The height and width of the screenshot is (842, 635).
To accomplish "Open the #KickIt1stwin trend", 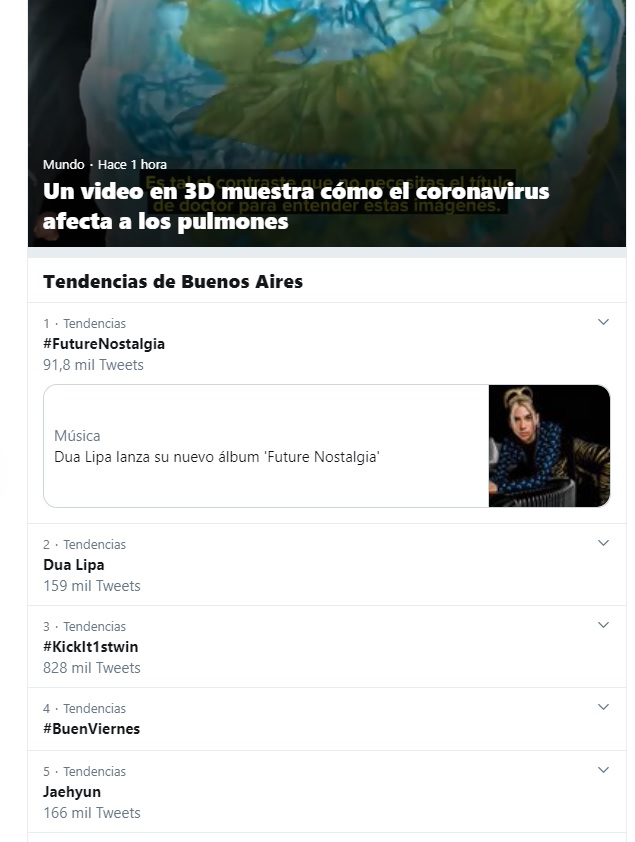I will [92, 647].
